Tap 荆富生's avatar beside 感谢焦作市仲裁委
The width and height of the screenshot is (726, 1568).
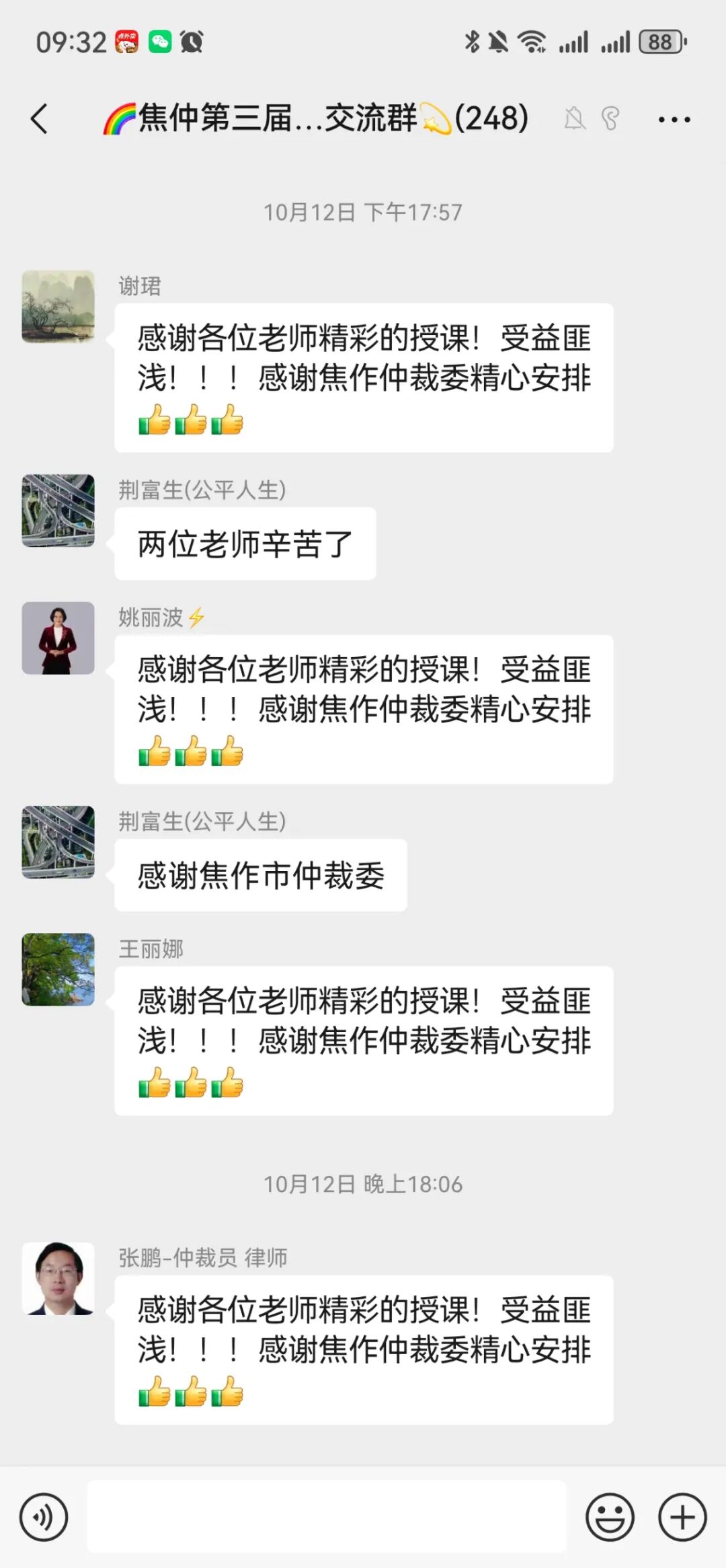(x=58, y=842)
